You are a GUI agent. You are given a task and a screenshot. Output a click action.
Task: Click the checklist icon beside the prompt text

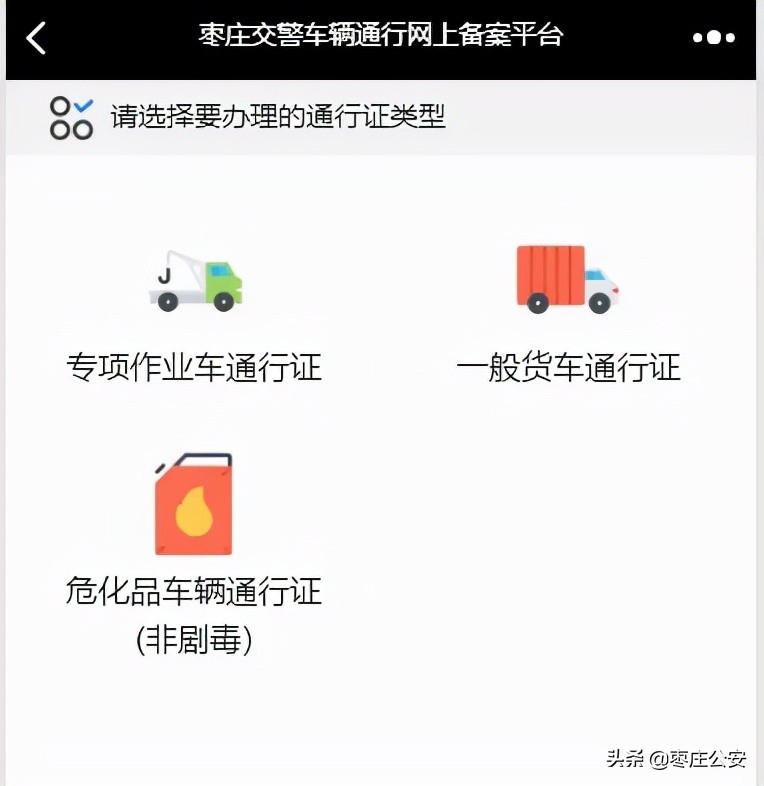tap(70, 118)
